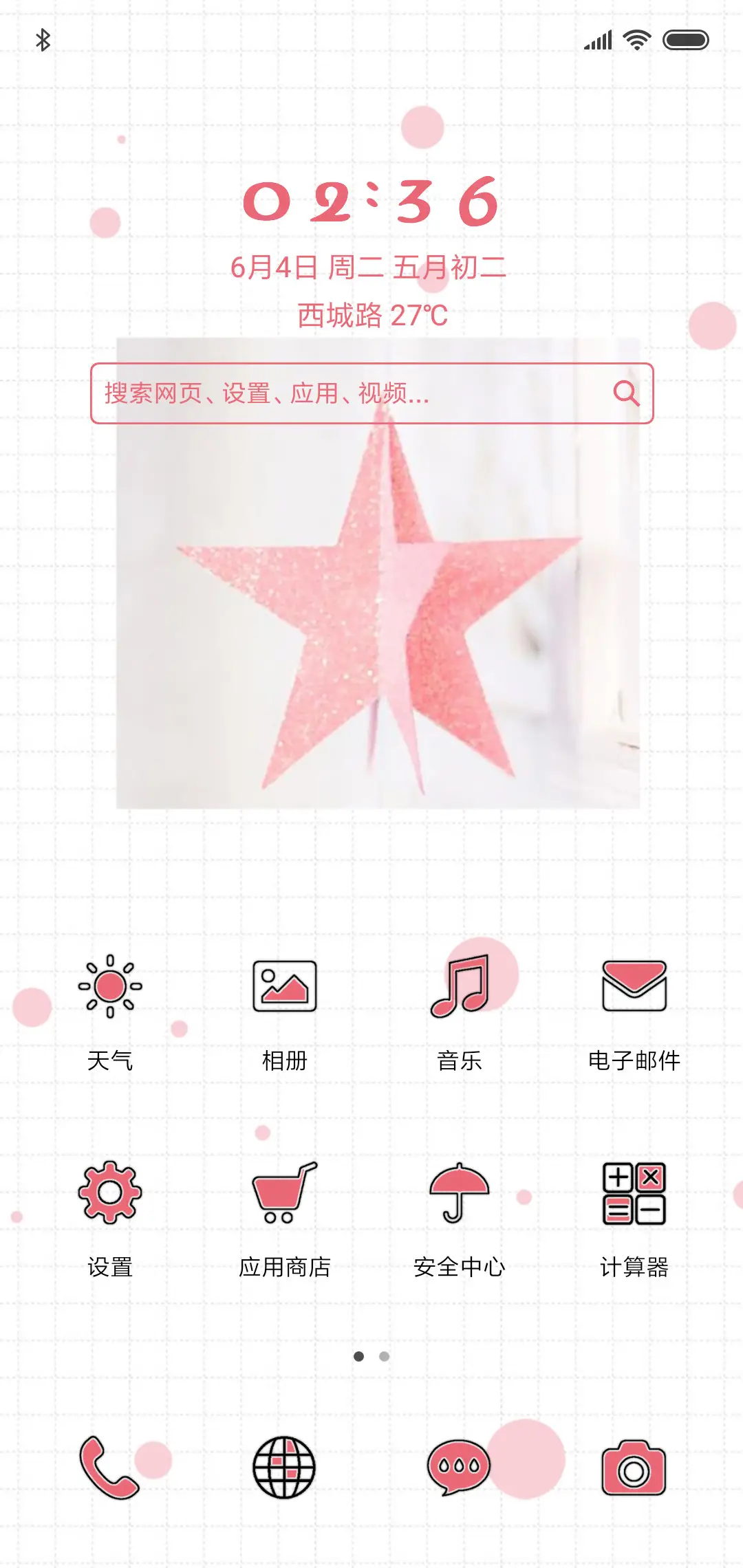Launch the 应用商店 app store

(285, 1195)
